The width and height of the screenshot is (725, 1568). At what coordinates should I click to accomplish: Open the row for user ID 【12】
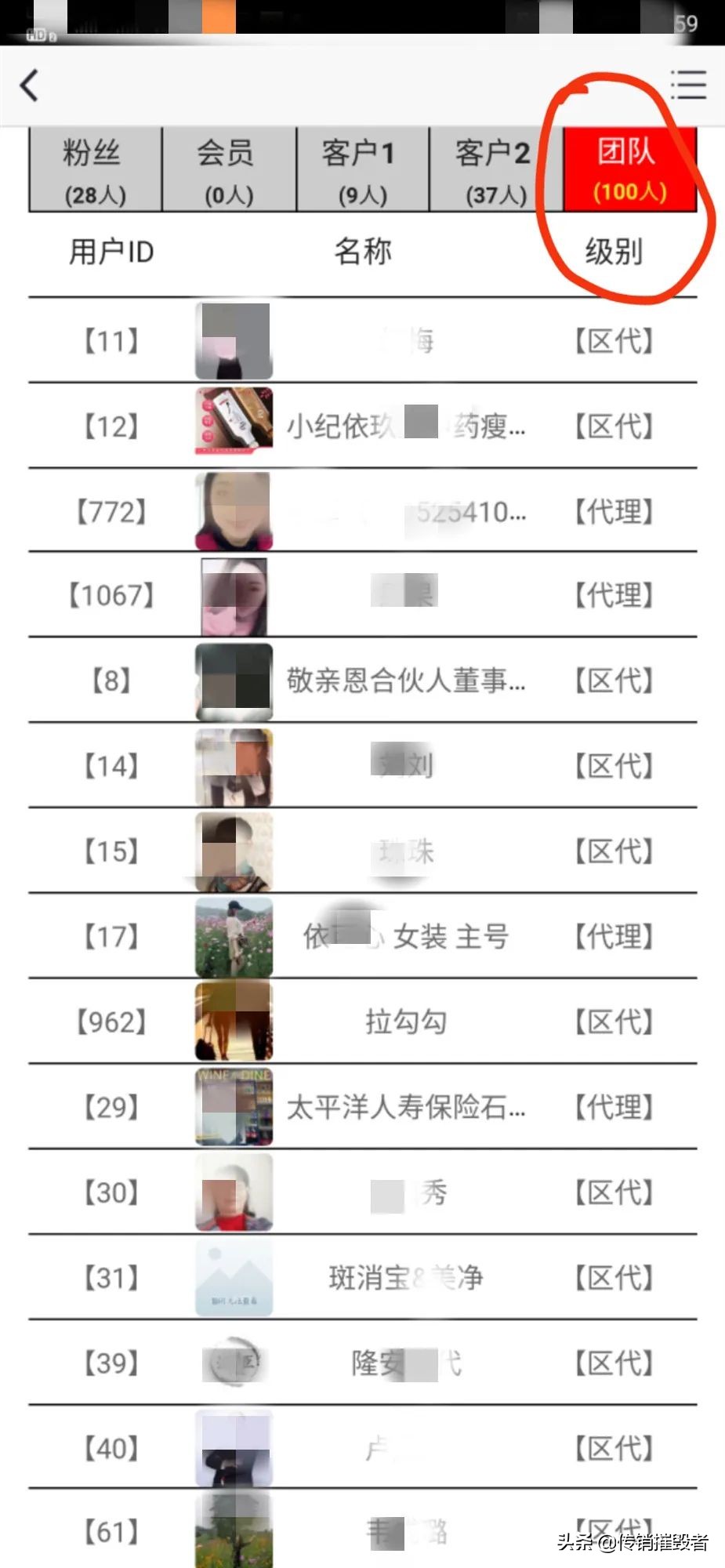pyautogui.click(x=362, y=426)
